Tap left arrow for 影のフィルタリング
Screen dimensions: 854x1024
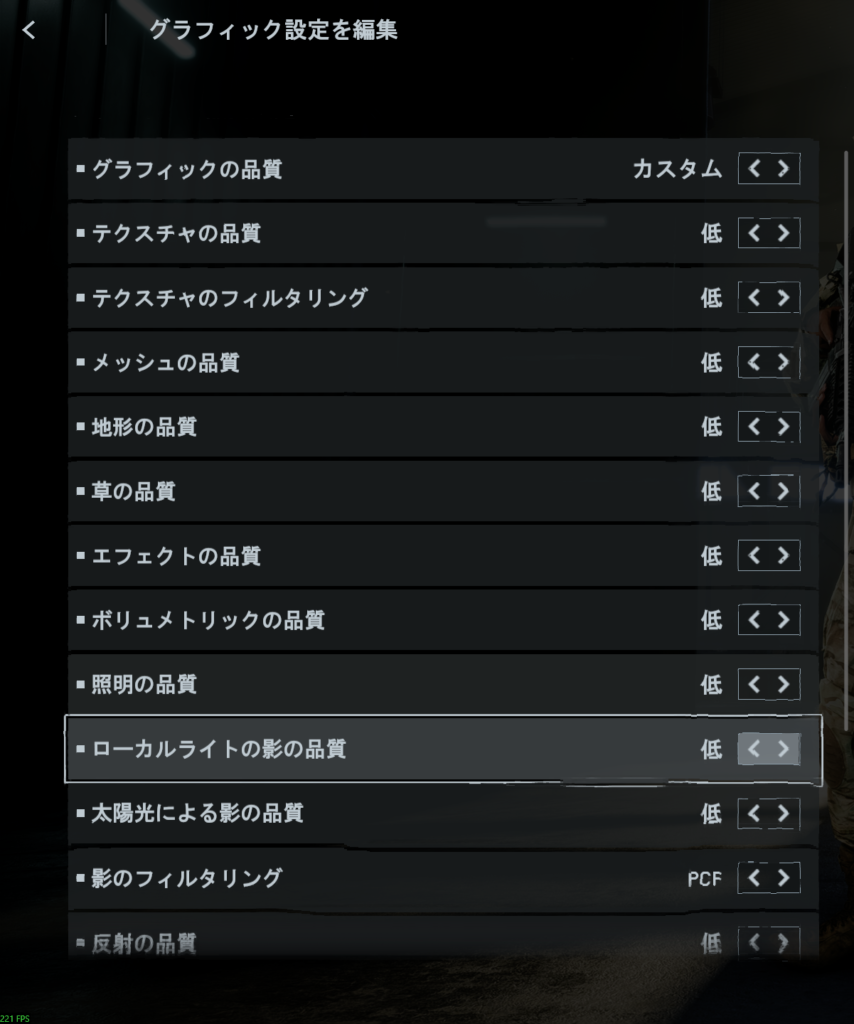[x=754, y=878]
